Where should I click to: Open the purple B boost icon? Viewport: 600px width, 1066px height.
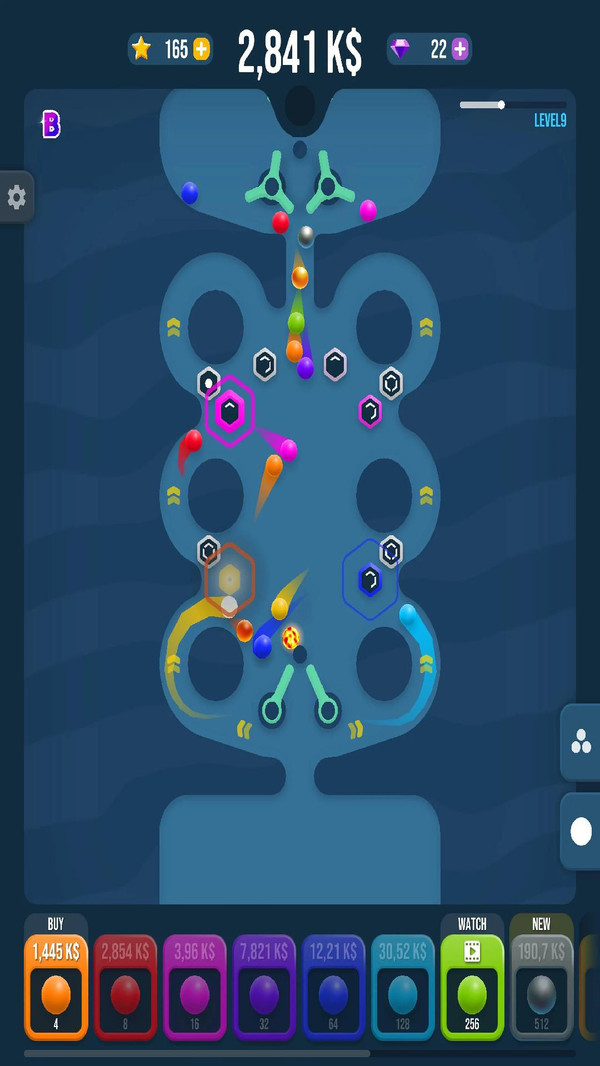[x=51, y=124]
